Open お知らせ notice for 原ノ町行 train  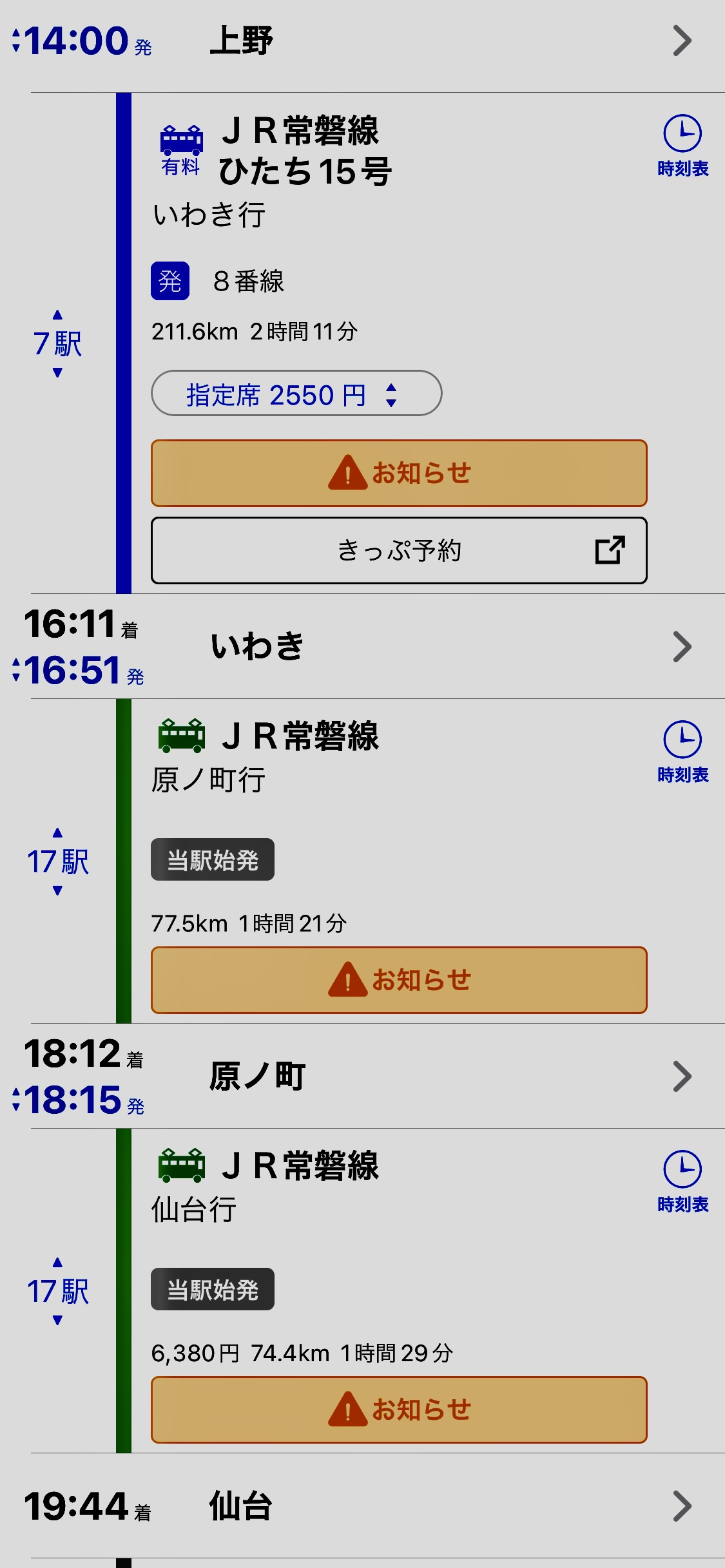click(x=399, y=980)
